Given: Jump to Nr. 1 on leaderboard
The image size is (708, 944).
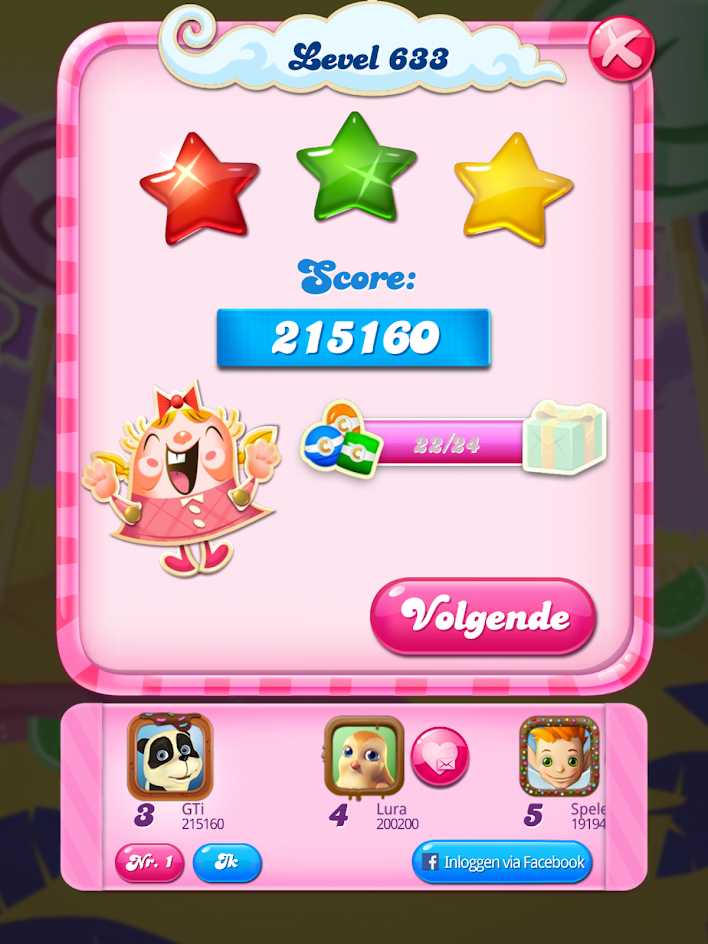Looking at the screenshot, I should (150, 862).
